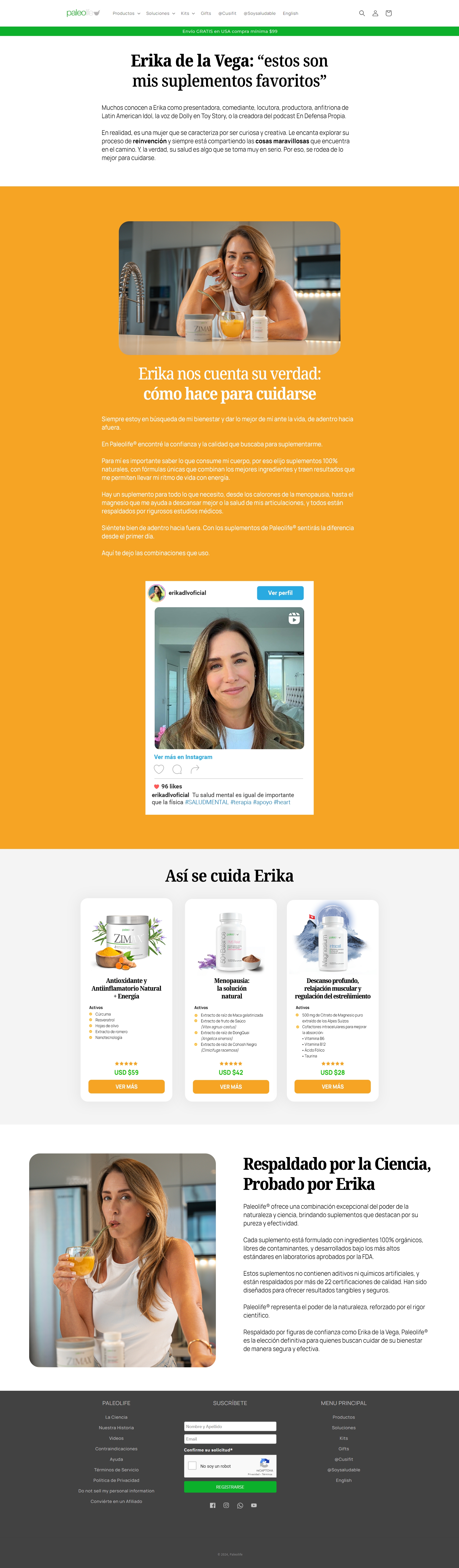Expand the Productos dropdown in header
This screenshot has width=459, height=1568.
coord(126,13)
